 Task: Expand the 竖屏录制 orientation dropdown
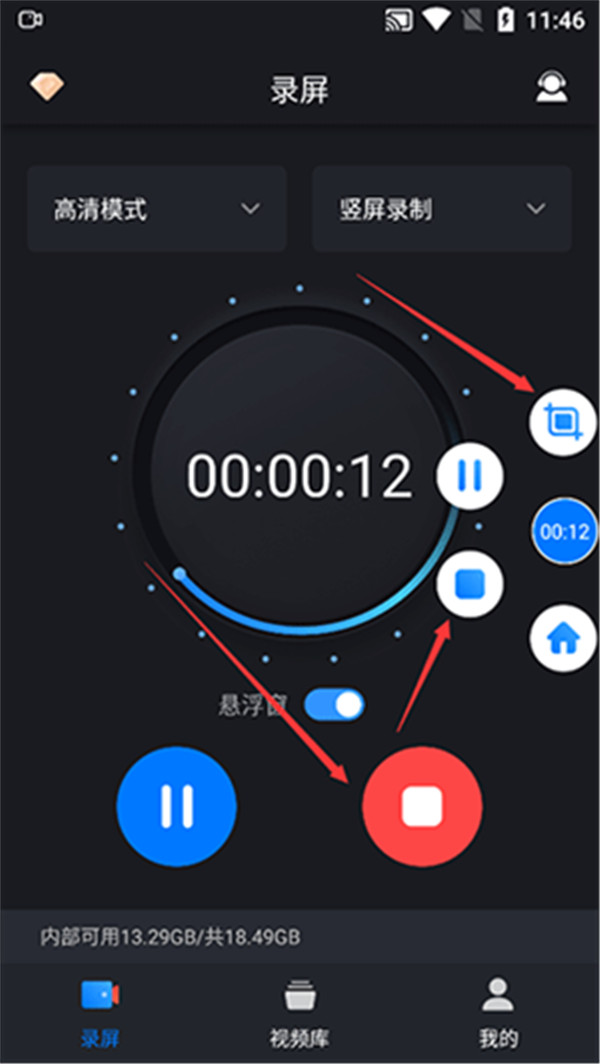pos(442,209)
